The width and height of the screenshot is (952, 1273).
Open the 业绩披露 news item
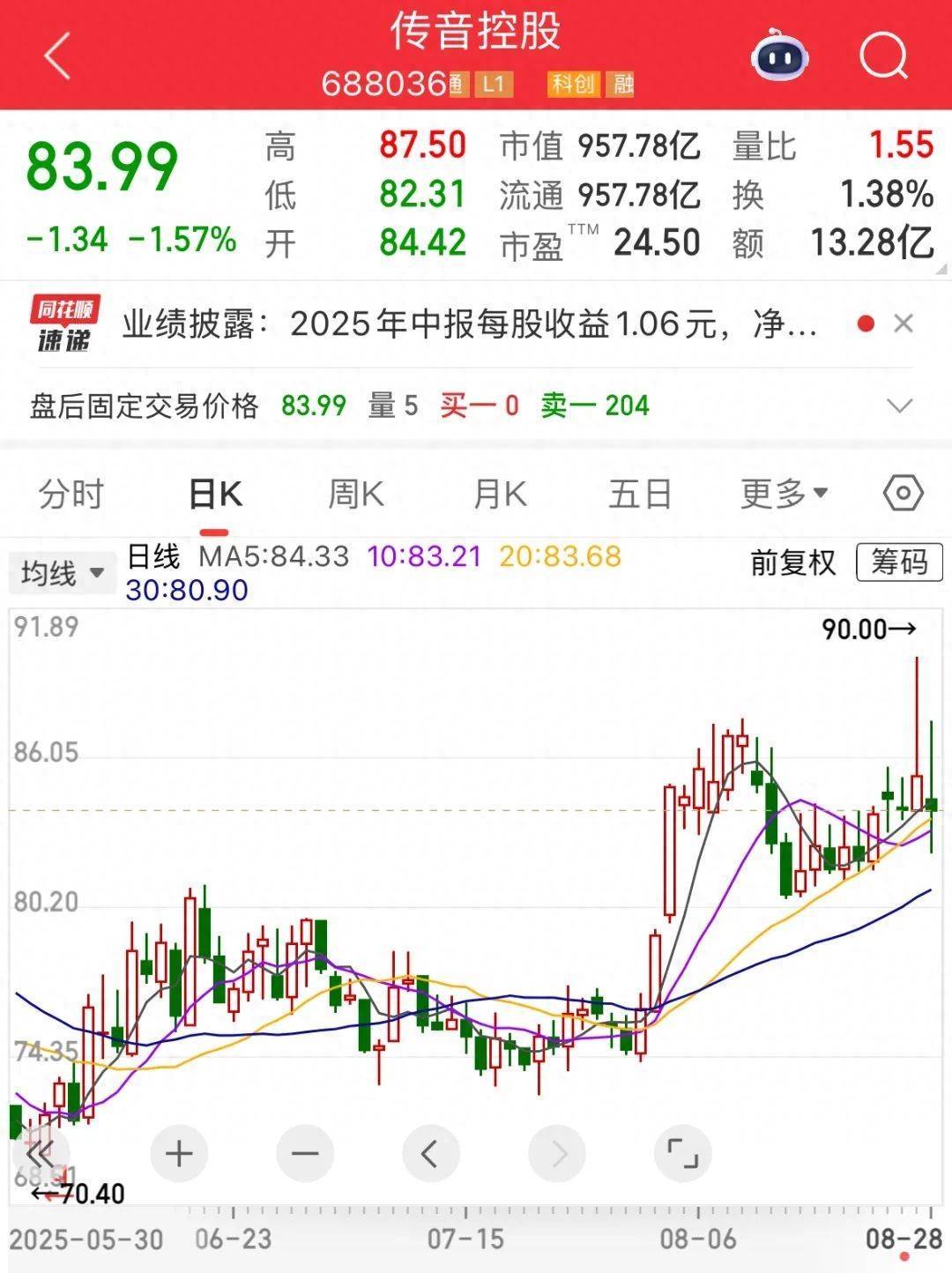click(x=469, y=324)
